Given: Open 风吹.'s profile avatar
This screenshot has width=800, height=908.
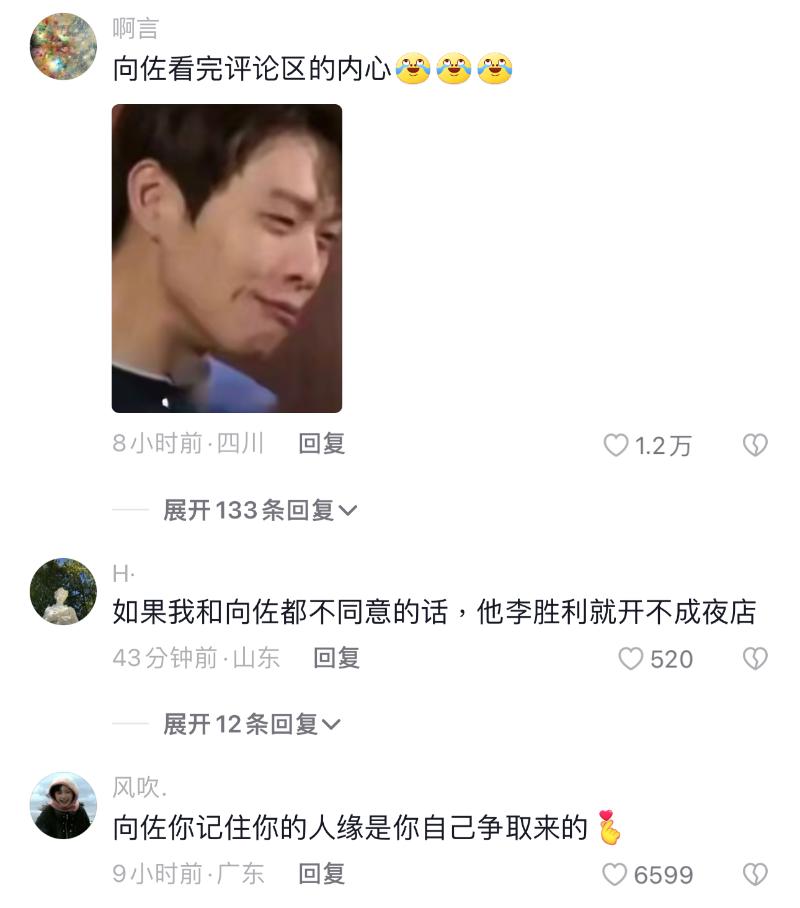Looking at the screenshot, I should pos(64,805).
